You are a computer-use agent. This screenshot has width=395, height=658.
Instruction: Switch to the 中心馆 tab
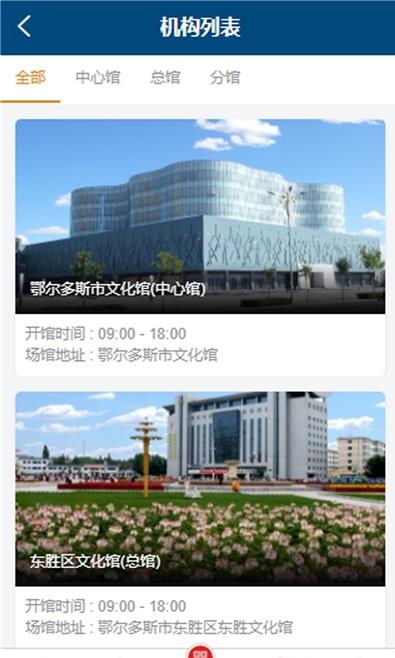coord(98,78)
